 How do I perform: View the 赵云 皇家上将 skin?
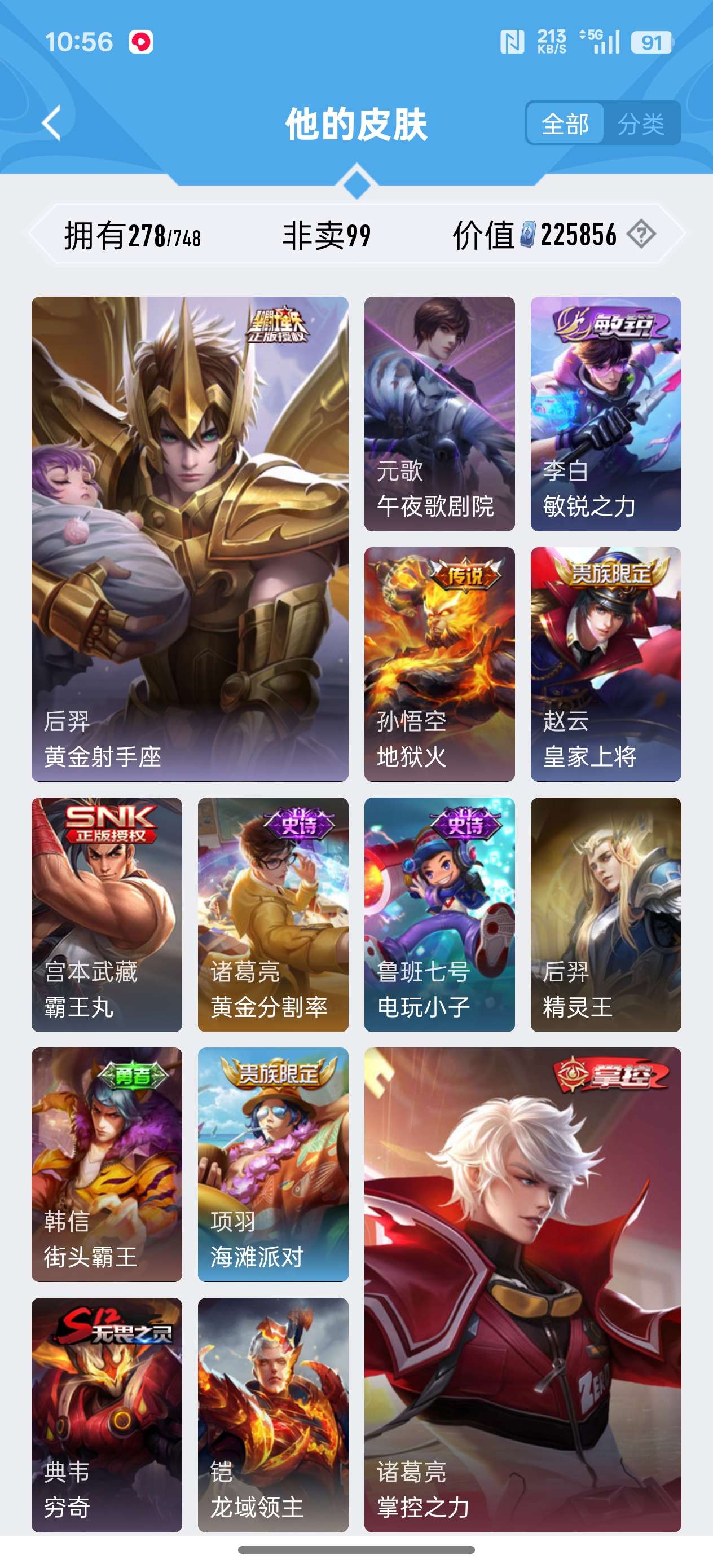605,664
